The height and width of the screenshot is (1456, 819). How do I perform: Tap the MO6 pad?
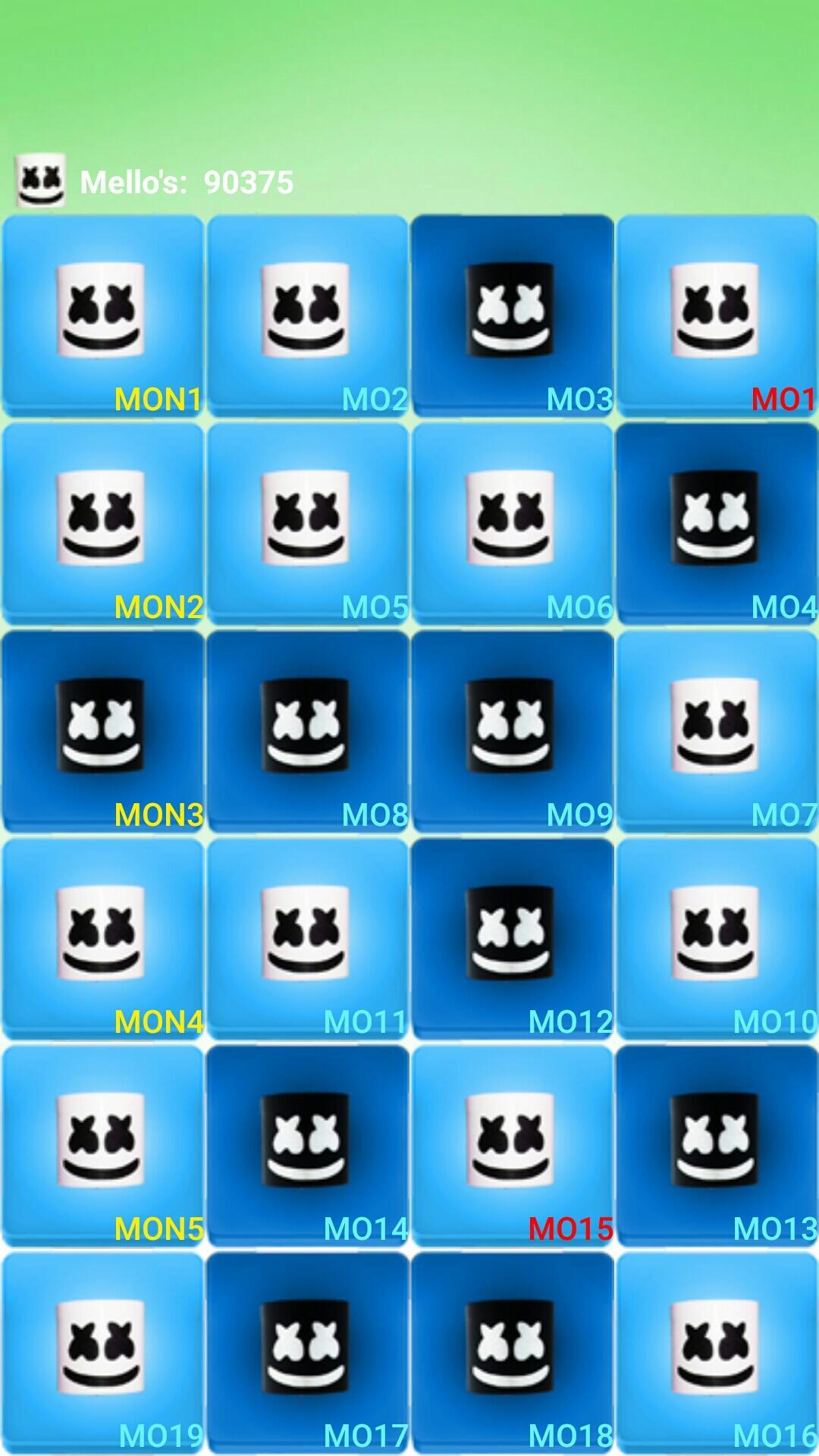coord(512,523)
